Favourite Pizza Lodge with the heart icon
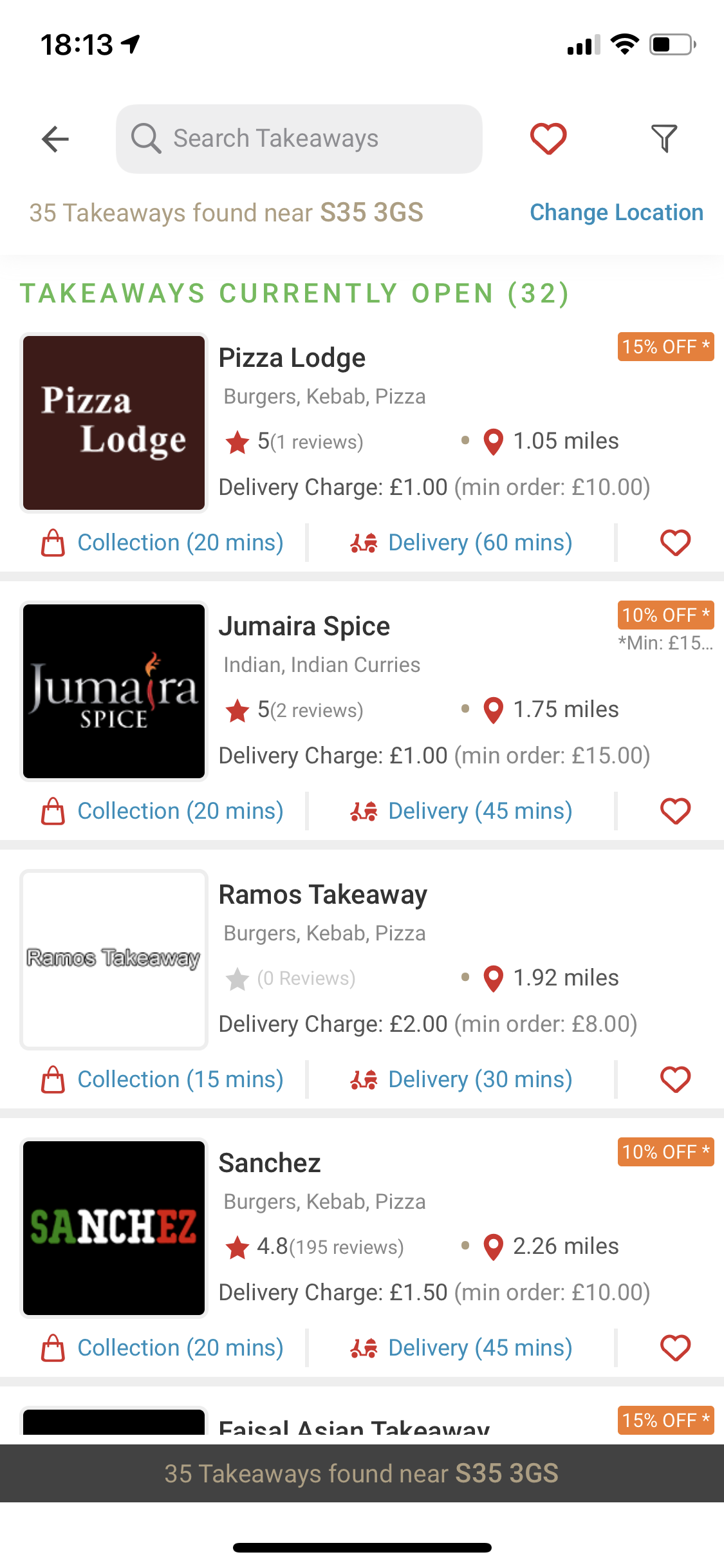The image size is (724, 1568). (675, 543)
